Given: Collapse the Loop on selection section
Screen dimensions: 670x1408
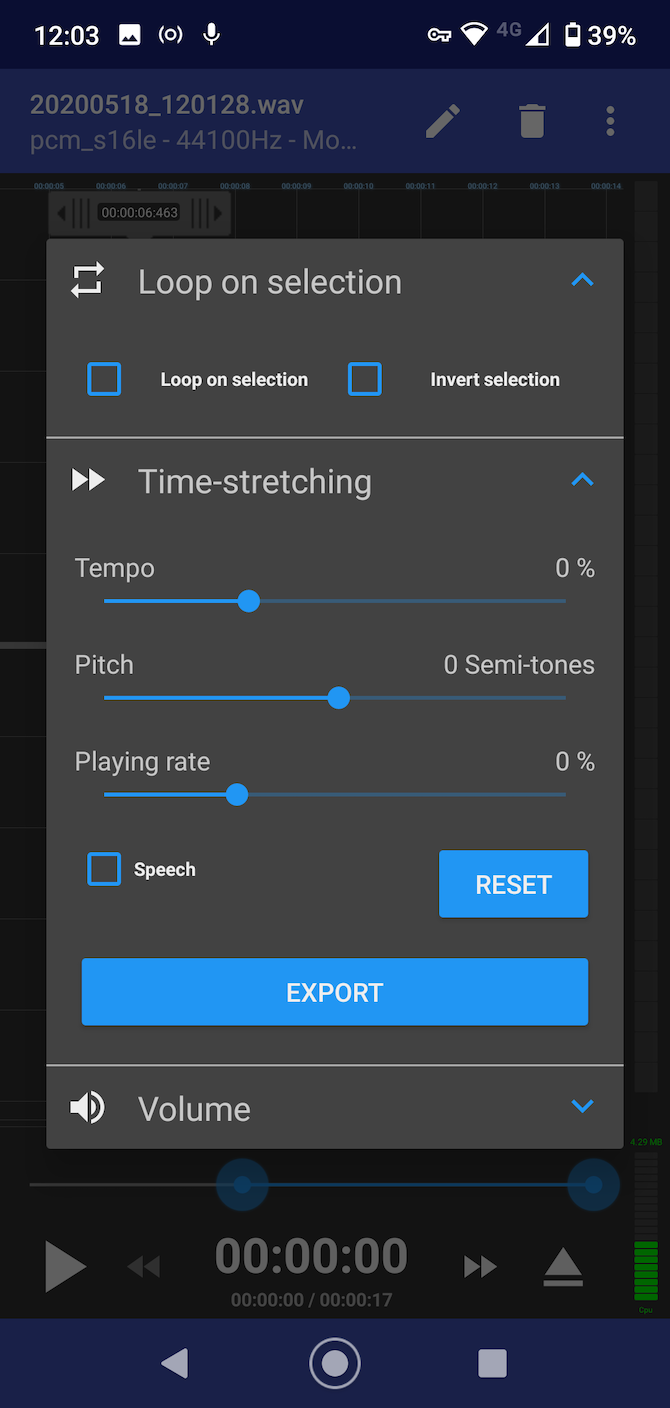Looking at the screenshot, I should pos(582,281).
